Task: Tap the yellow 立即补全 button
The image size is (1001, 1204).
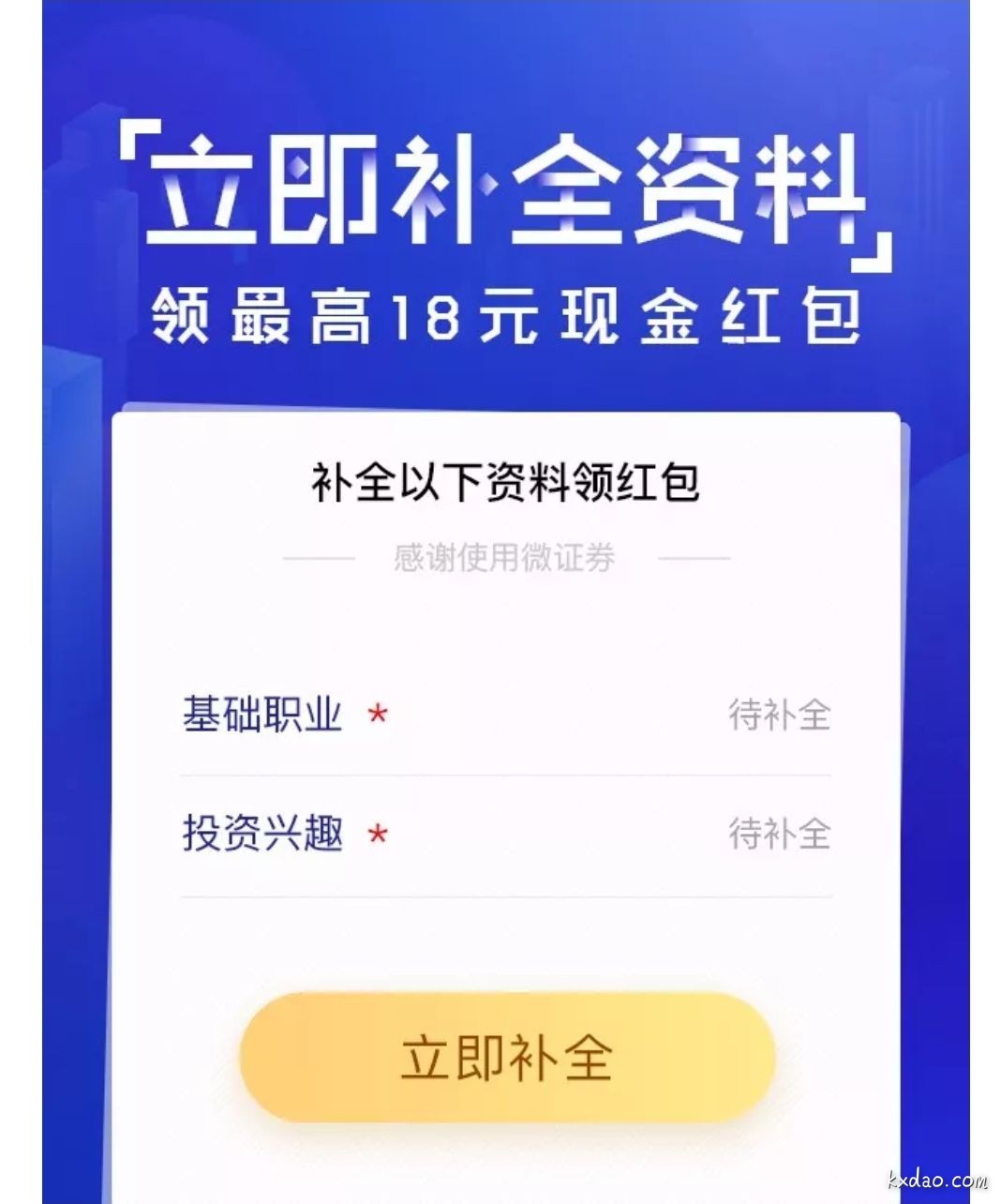Action: point(507,1058)
